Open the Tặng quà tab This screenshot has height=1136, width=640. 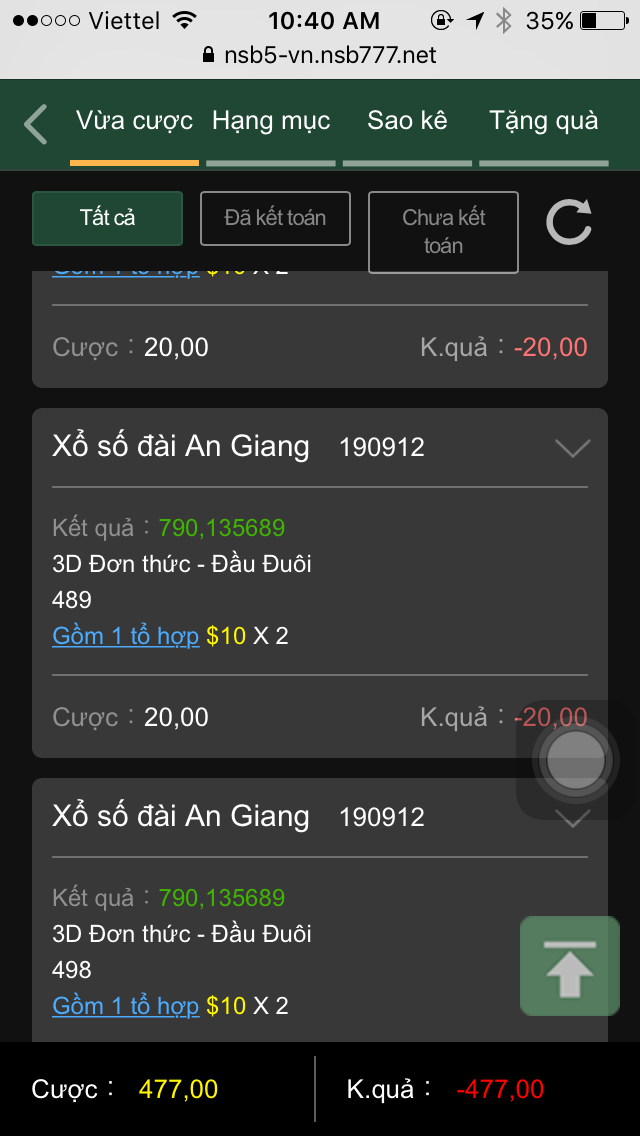(x=544, y=122)
